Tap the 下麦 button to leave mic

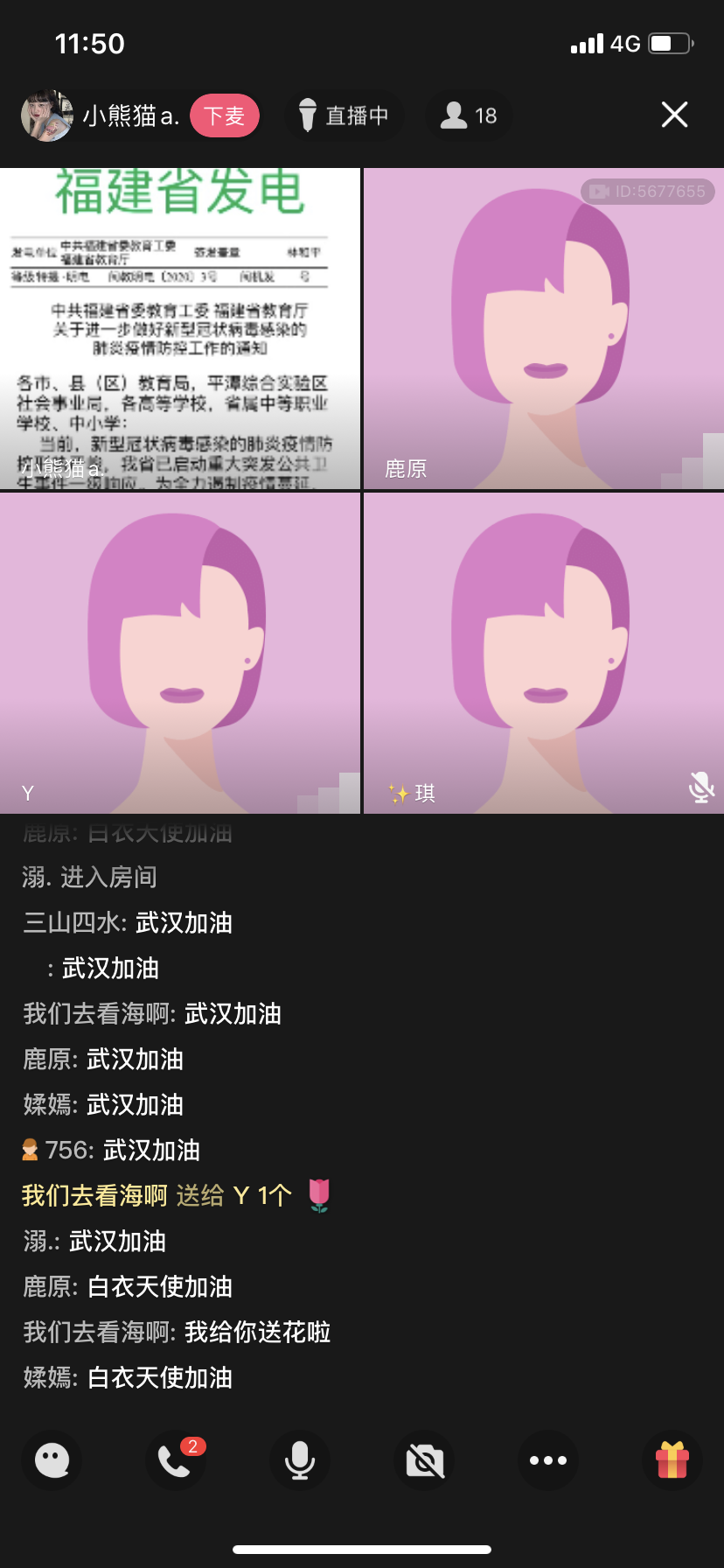tap(225, 115)
